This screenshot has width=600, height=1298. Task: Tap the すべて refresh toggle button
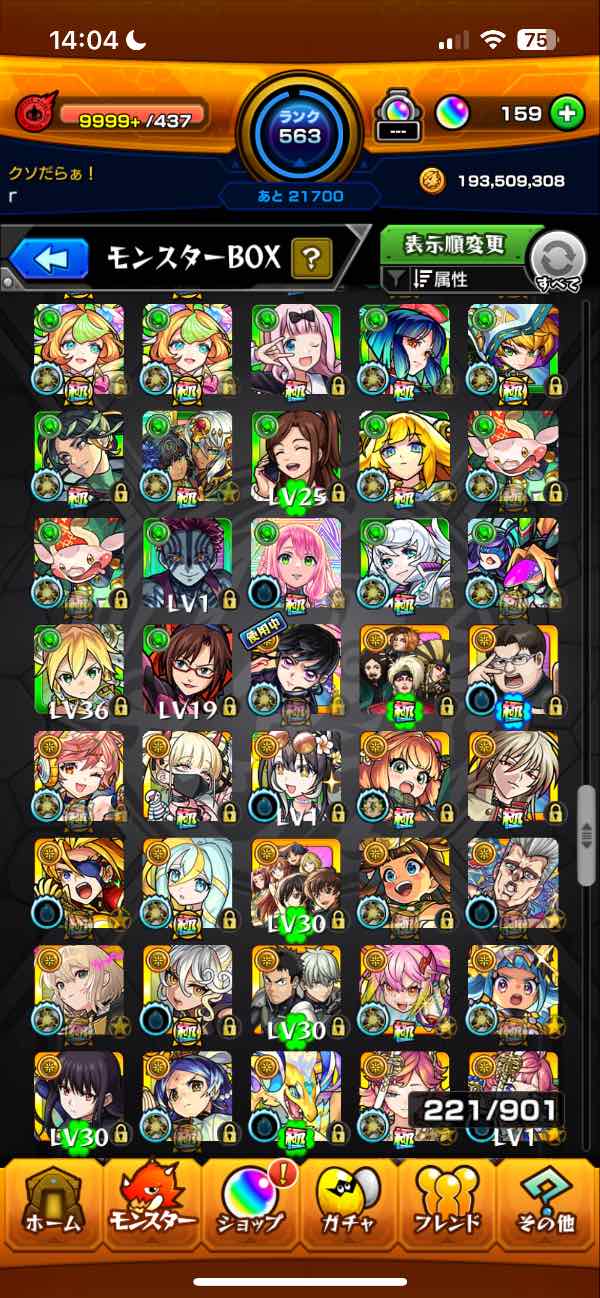coord(558,262)
